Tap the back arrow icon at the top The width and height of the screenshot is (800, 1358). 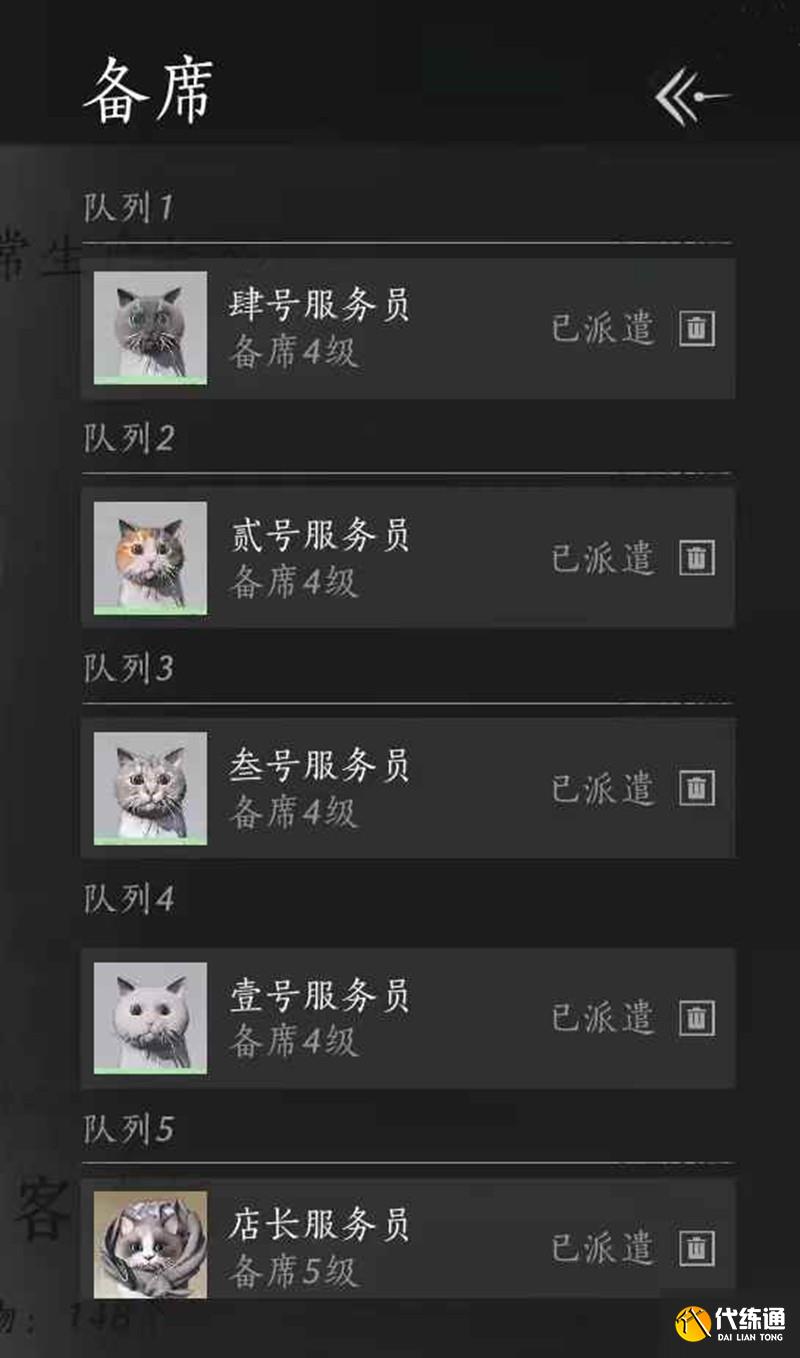pyautogui.click(x=692, y=96)
